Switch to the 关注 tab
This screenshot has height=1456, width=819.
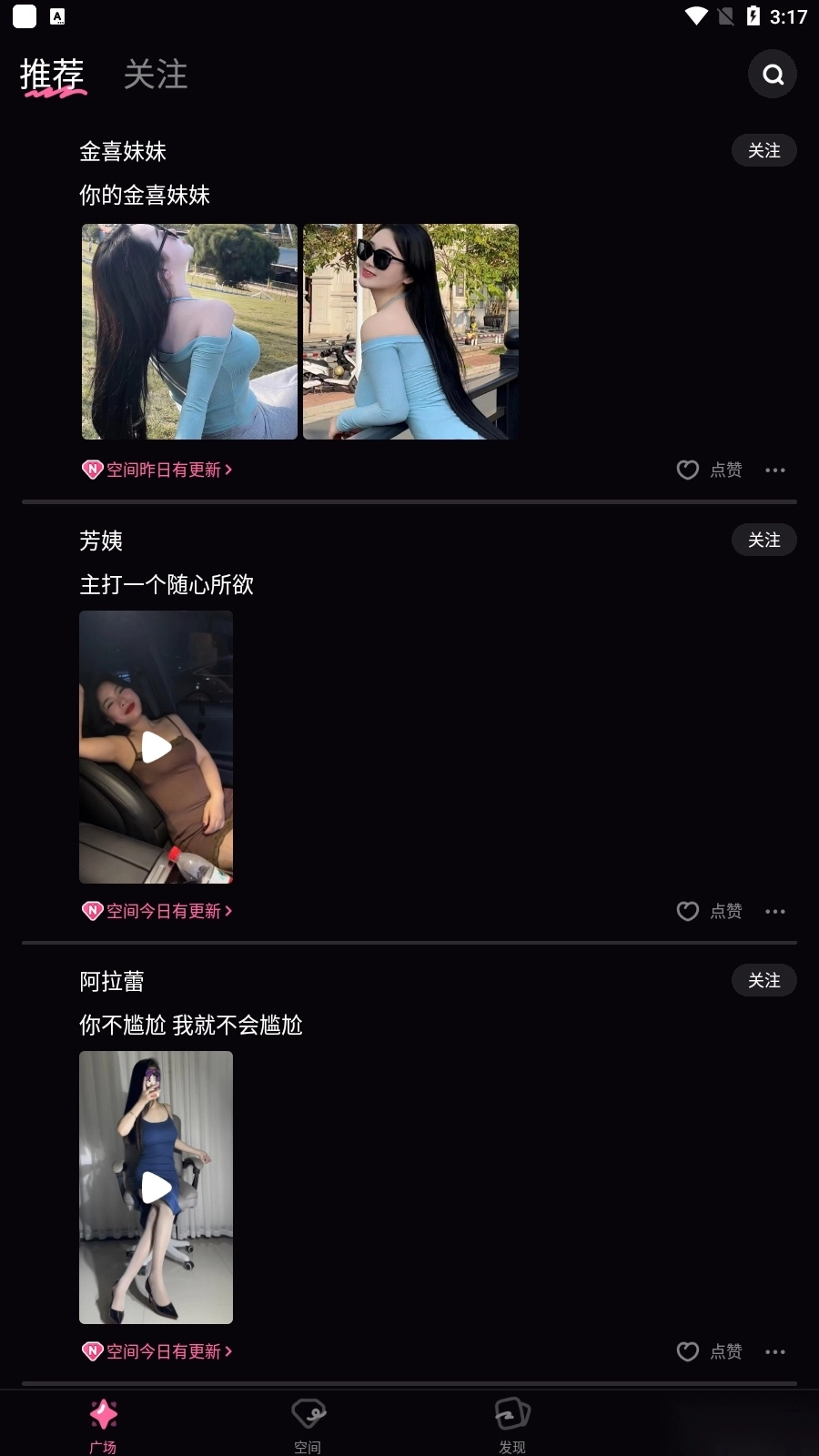(x=156, y=75)
